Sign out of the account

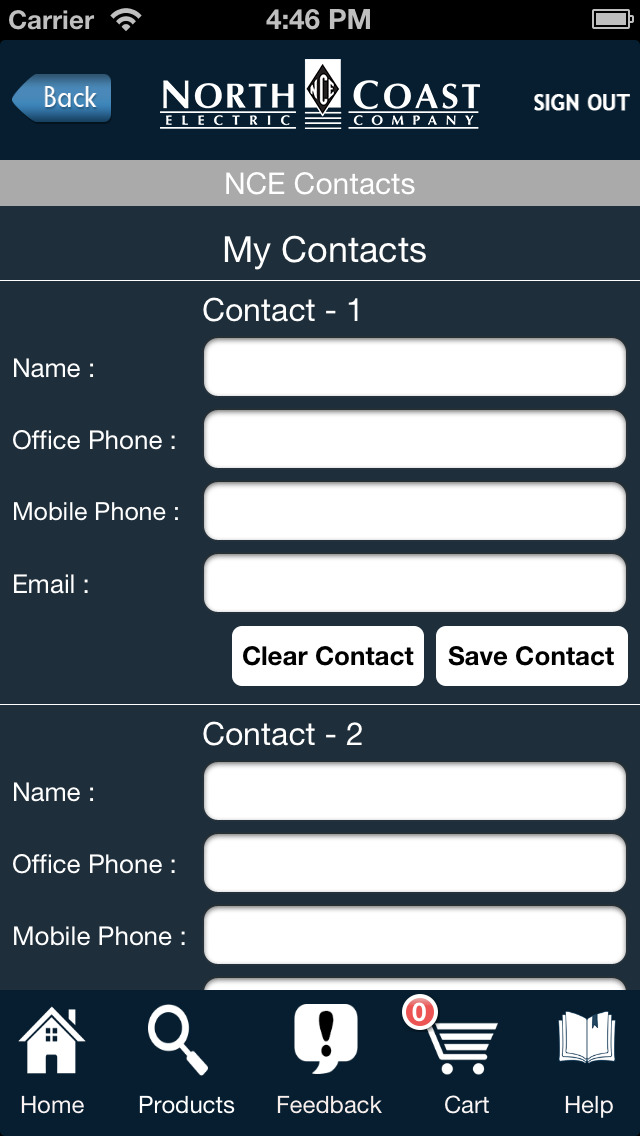[581, 103]
